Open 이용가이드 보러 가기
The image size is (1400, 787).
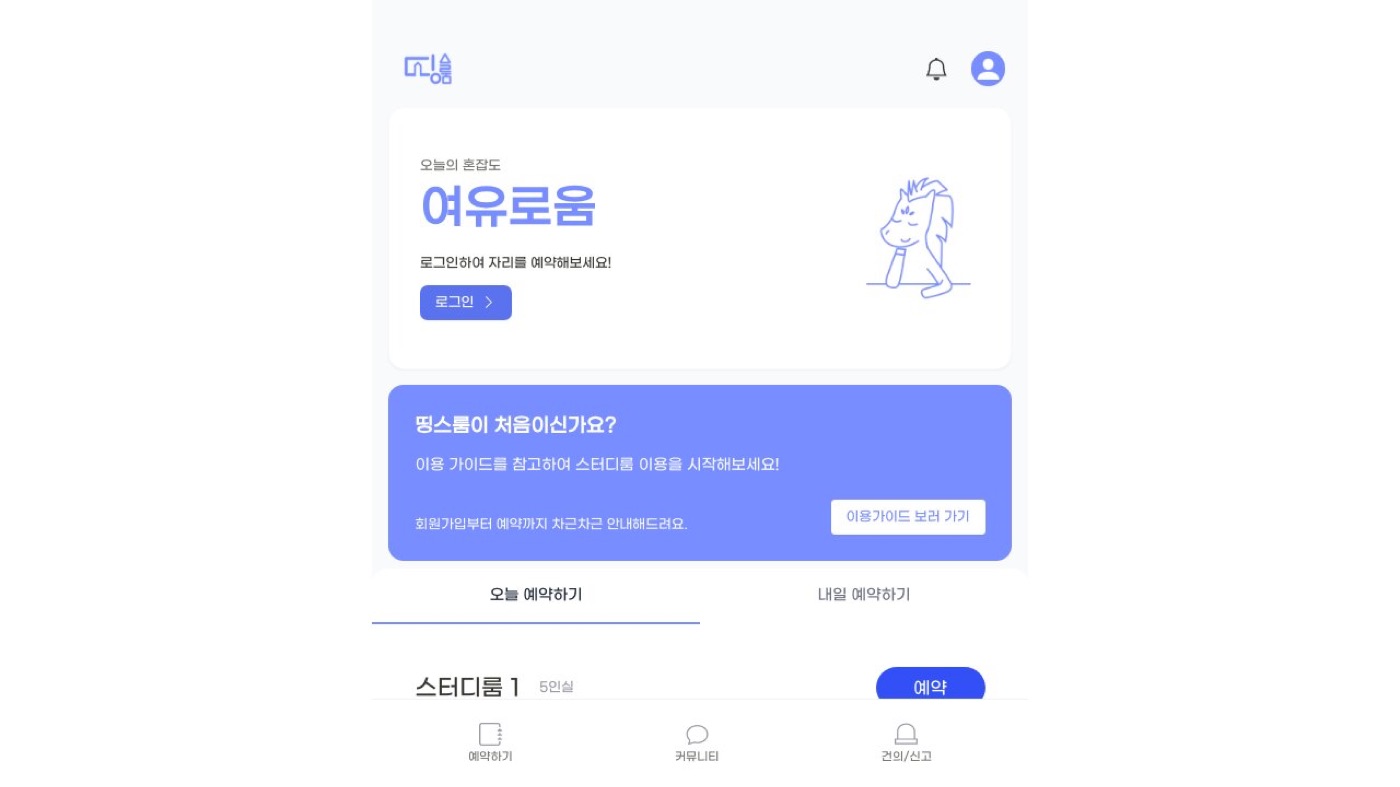pos(908,517)
